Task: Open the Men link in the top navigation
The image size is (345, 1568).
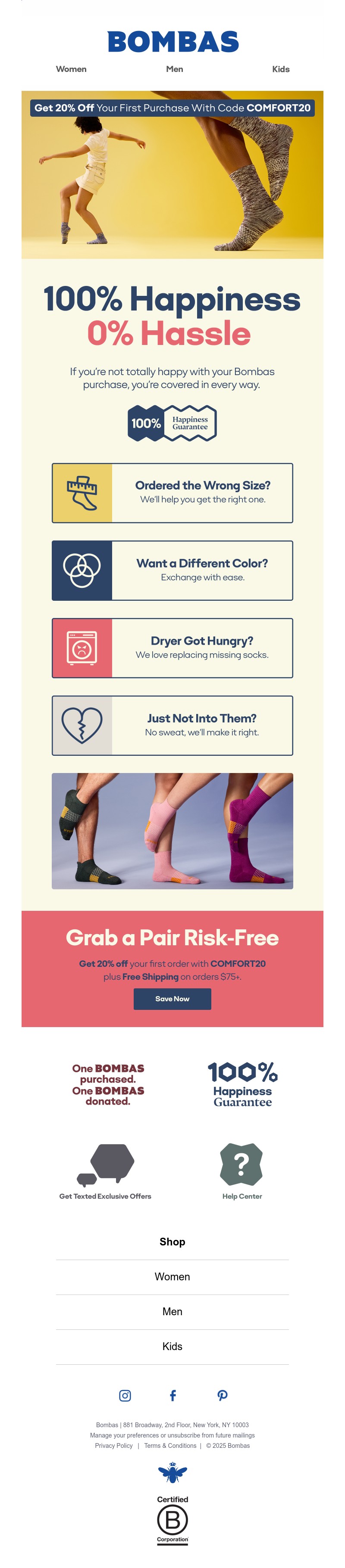Action: 174,69
